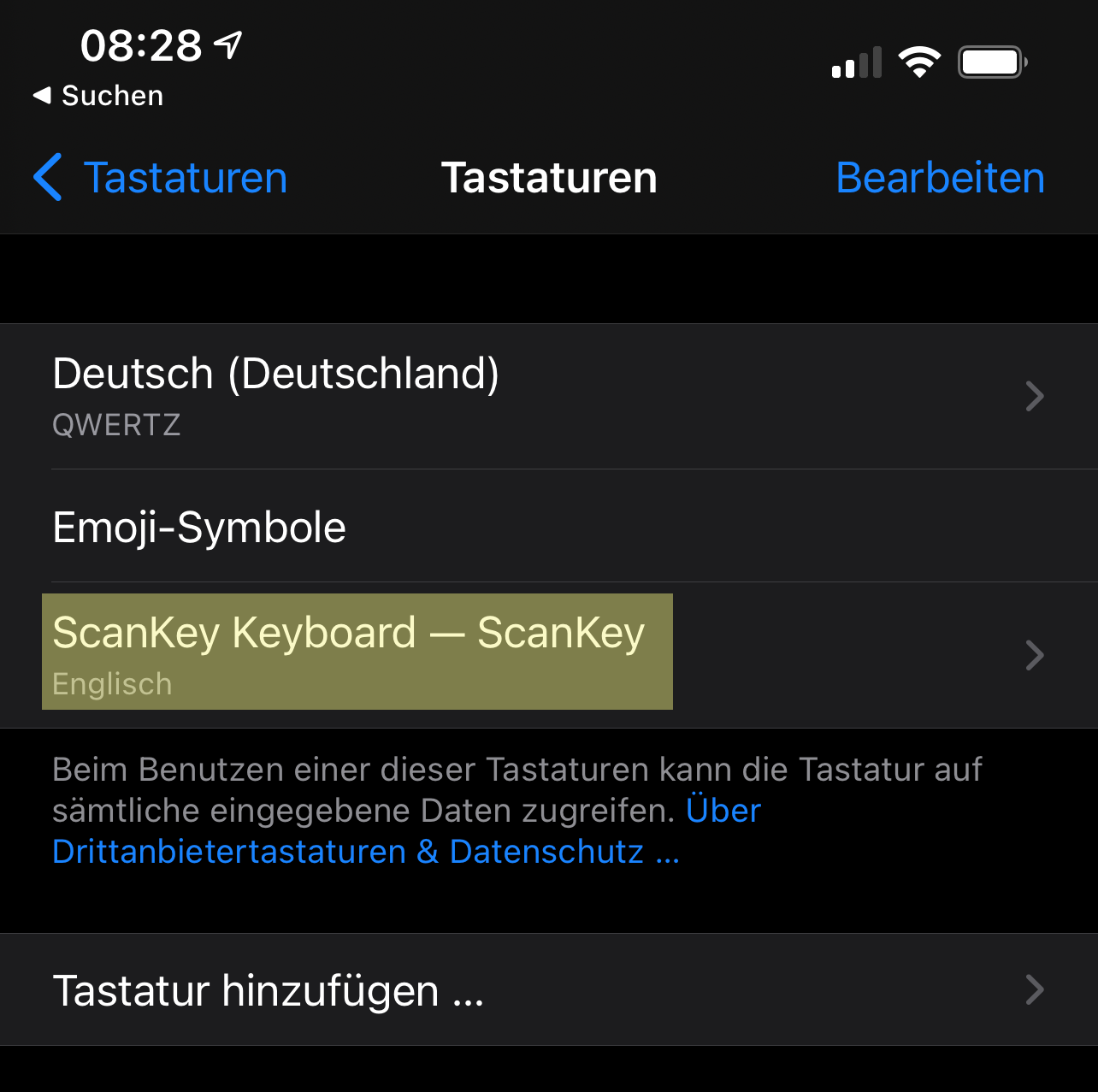Go back to the previous Tastaturen screen

pos(161,178)
